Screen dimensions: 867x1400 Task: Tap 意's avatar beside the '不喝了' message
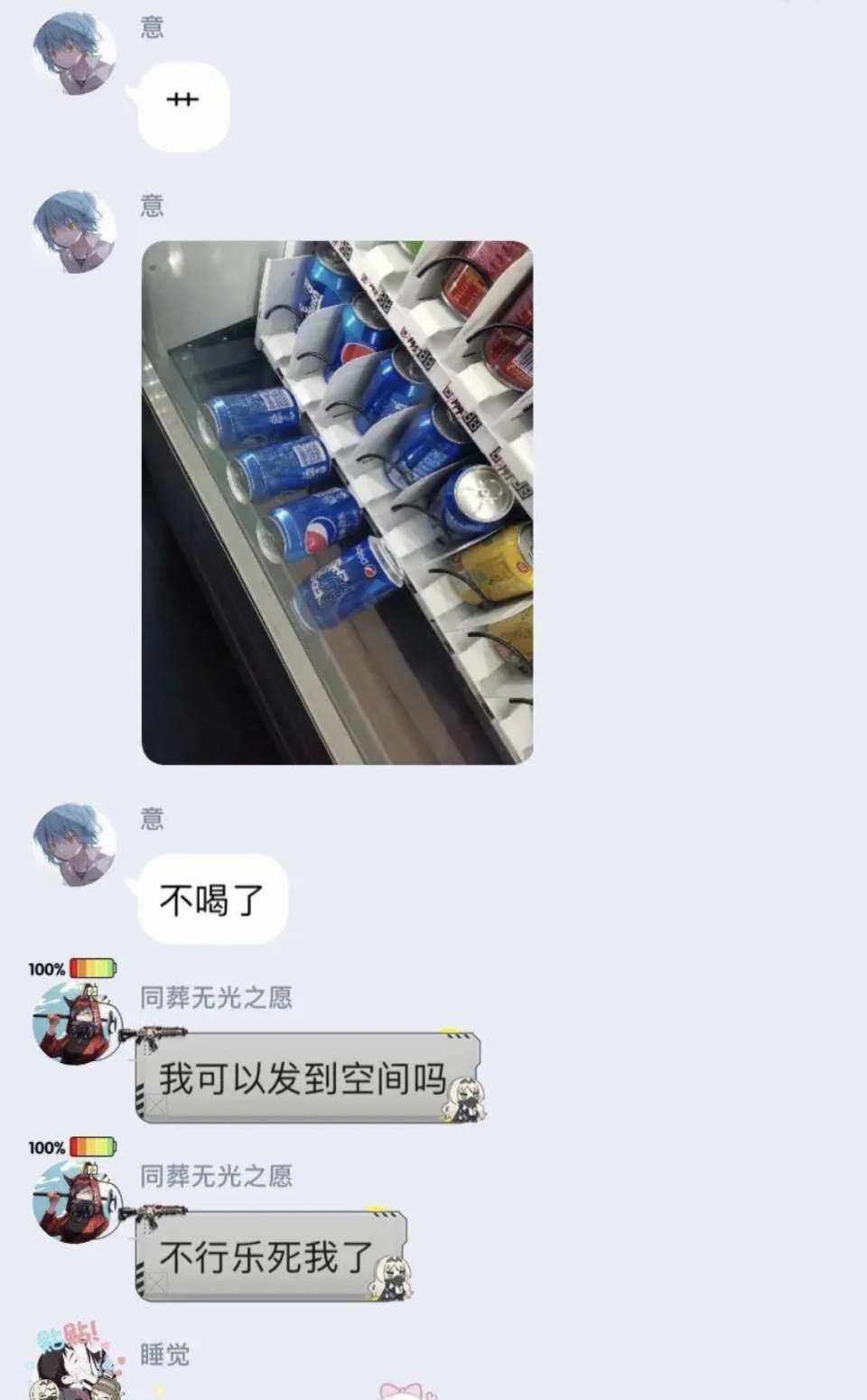(x=74, y=845)
